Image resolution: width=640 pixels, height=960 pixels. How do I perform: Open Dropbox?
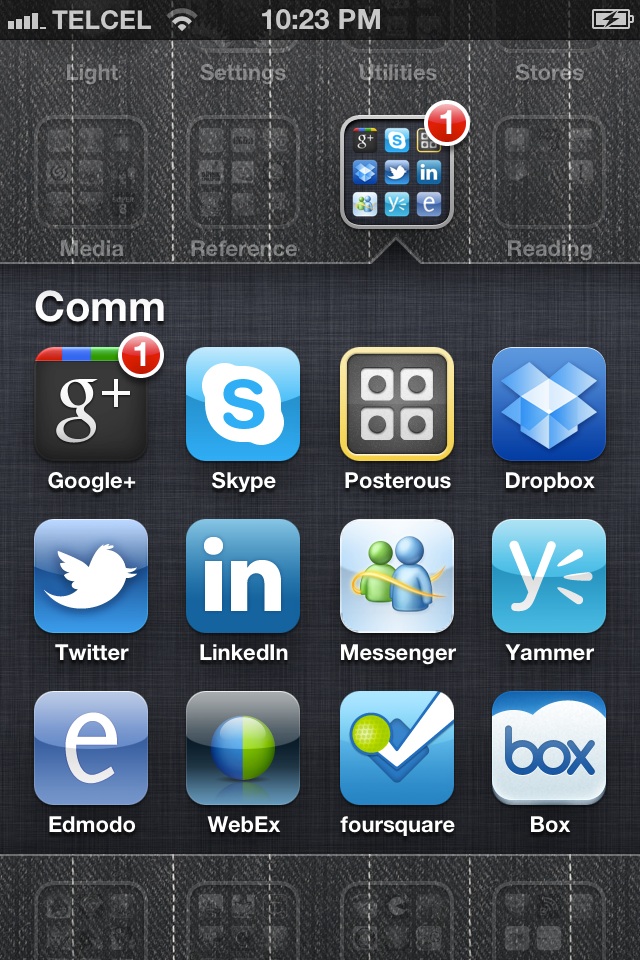click(549, 404)
